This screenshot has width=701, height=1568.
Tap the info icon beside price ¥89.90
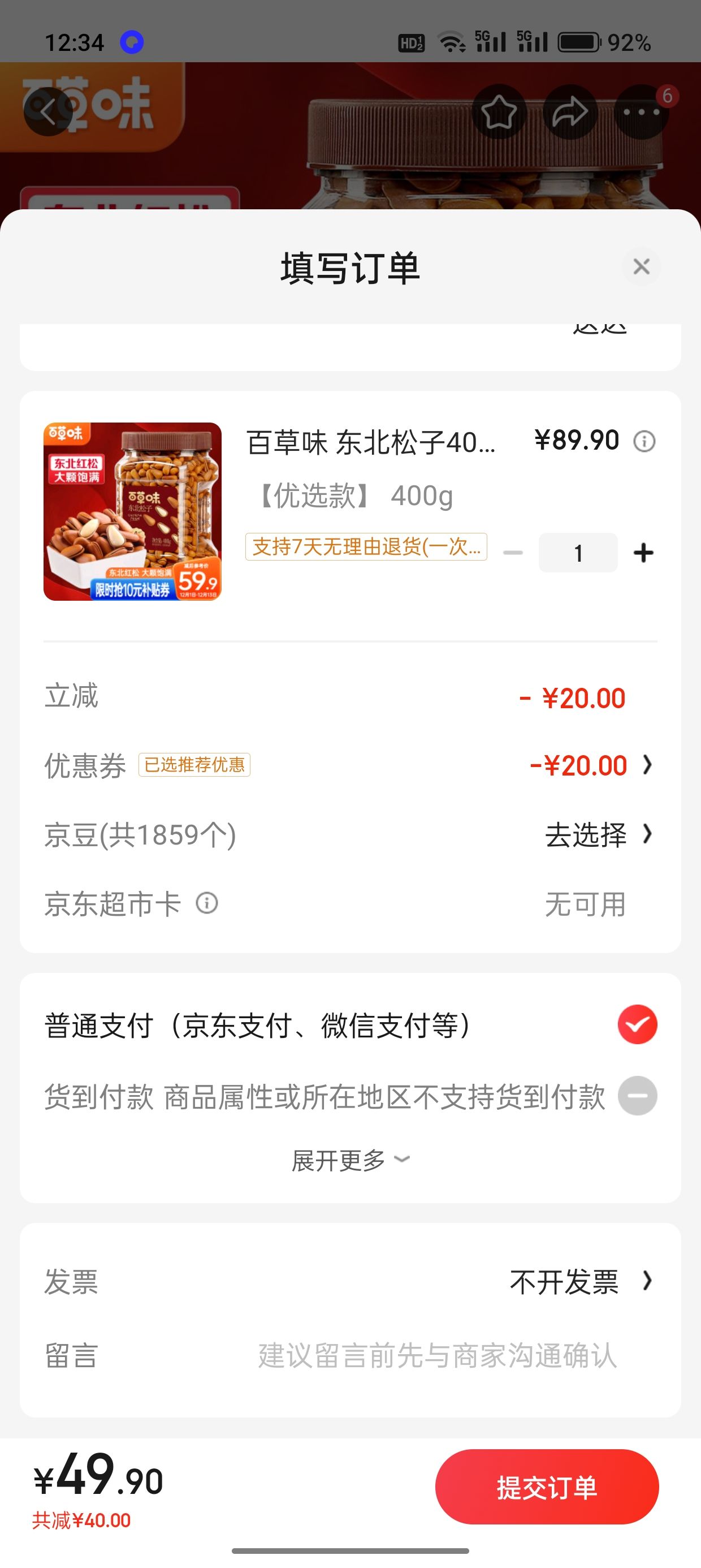pyautogui.click(x=644, y=441)
